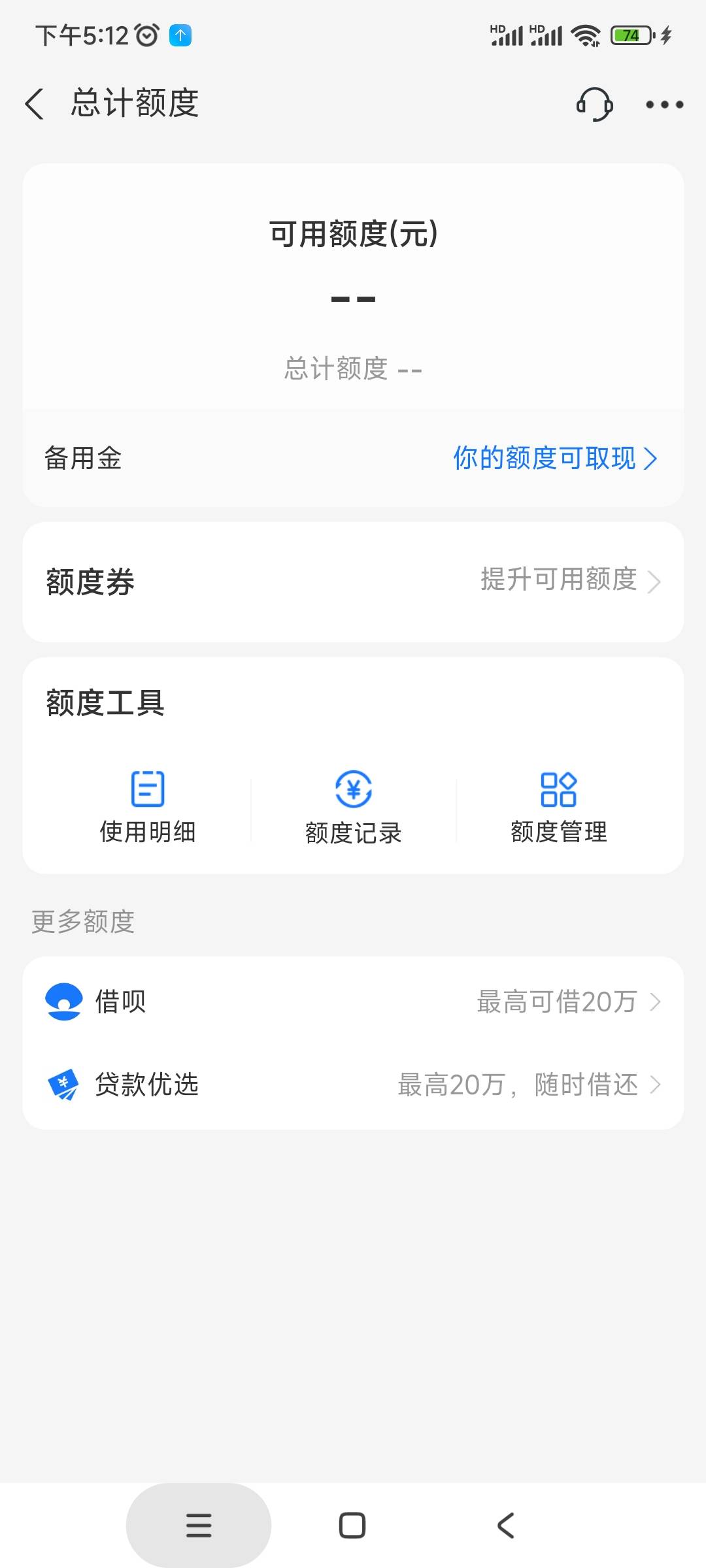This screenshot has height=1568, width=706.
Task: Open the 你的额度可取现 link
Action: [554, 458]
